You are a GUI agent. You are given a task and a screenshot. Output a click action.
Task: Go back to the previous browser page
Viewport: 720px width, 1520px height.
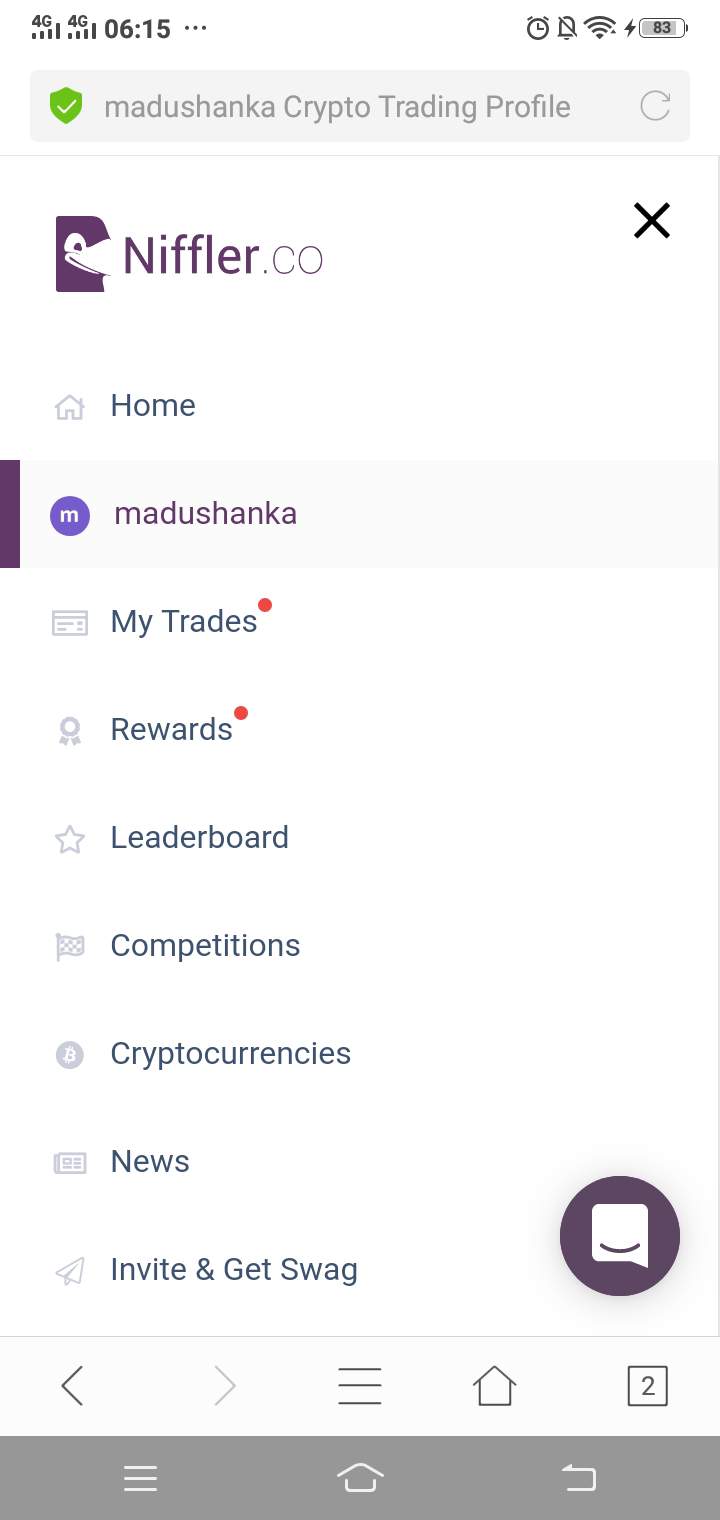(x=72, y=1386)
